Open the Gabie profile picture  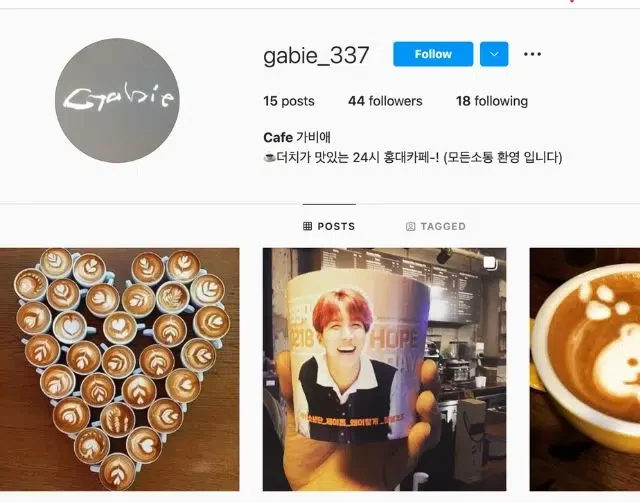pos(117,100)
